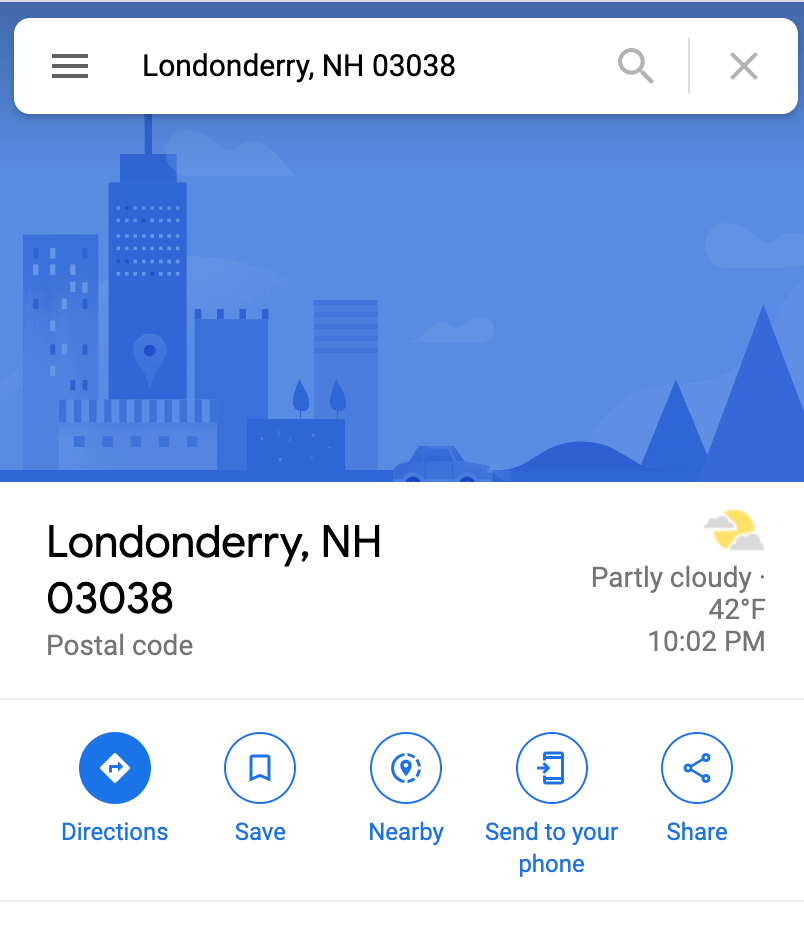Image resolution: width=804 pixels, height=942 pixels.
Task: Open the hamburger menu
Action: [x=70, y=66]
